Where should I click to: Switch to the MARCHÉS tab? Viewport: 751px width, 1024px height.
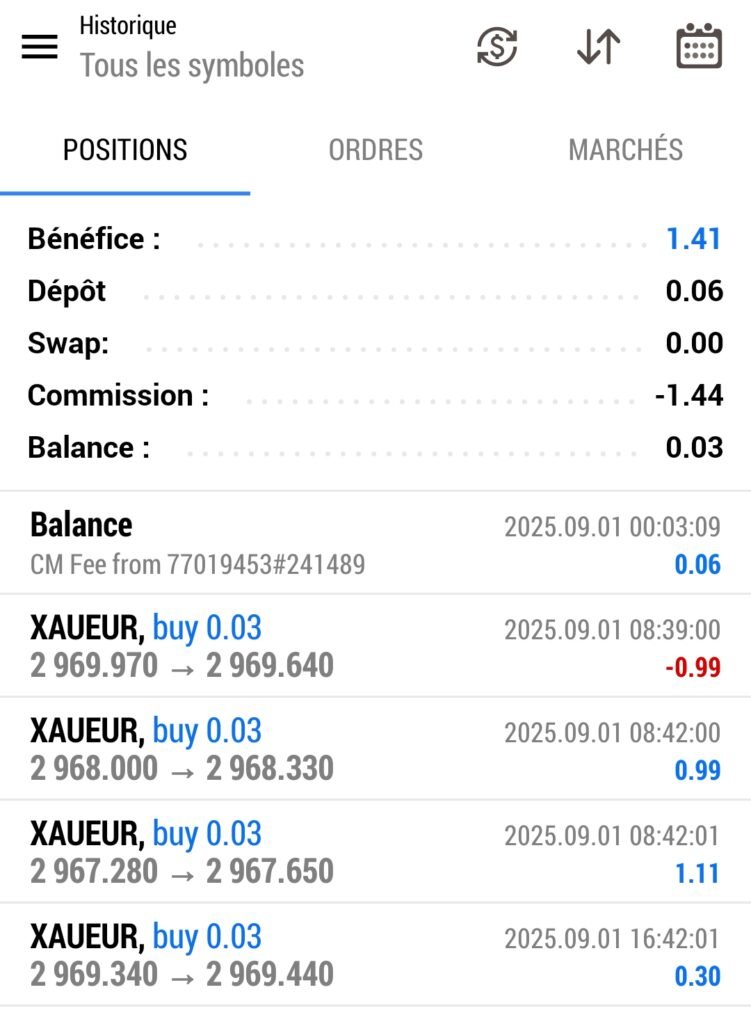[626, 150]
